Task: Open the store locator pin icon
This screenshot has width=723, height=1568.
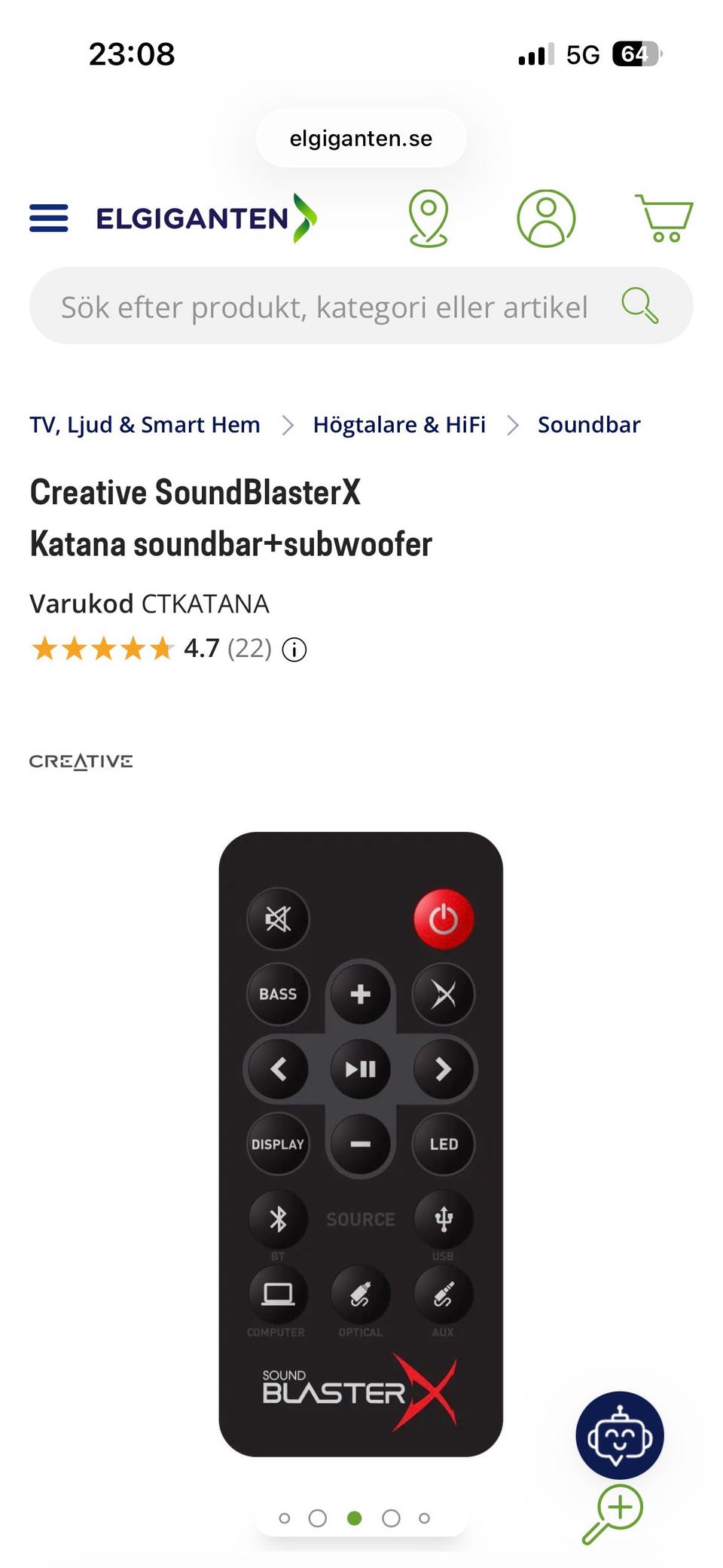Action: click(x=429, y=219)
